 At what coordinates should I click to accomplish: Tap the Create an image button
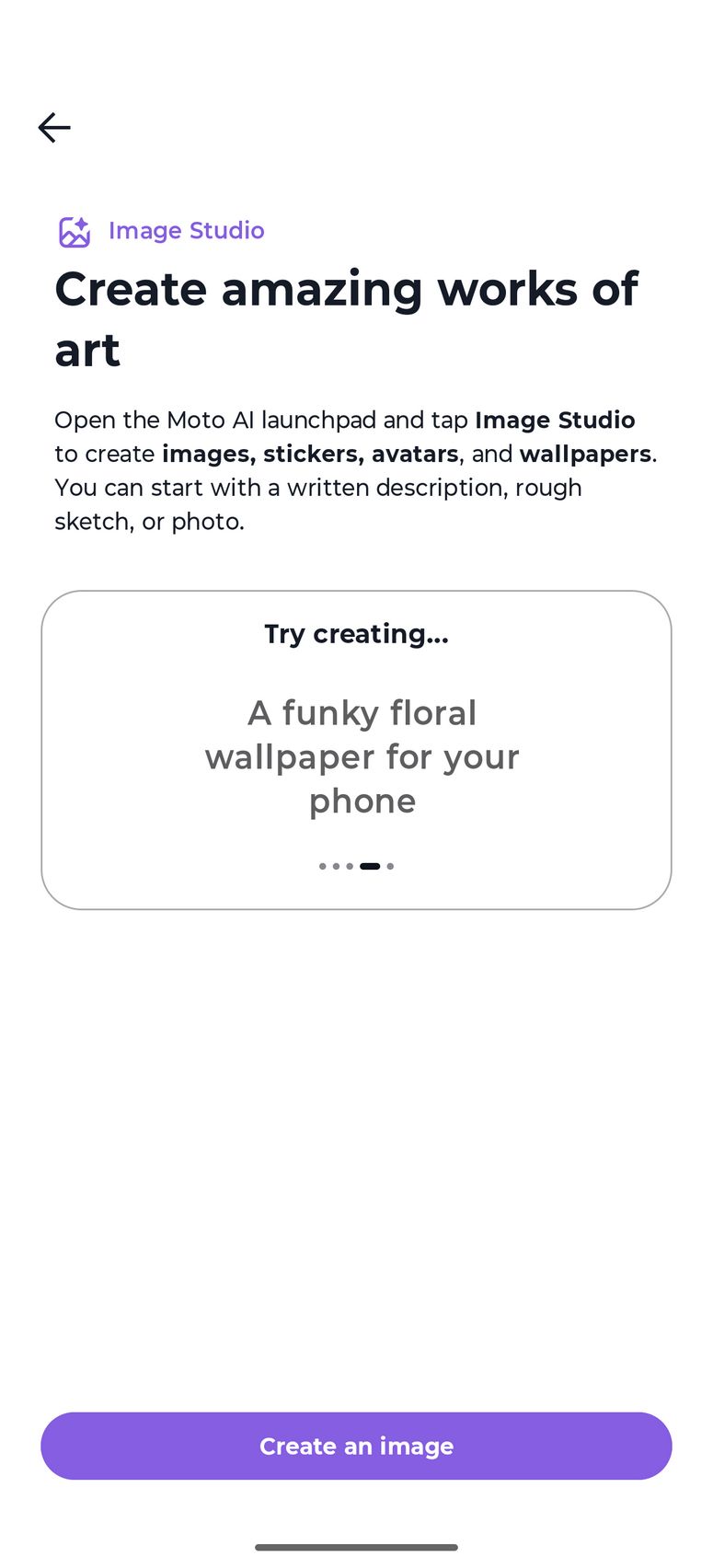(x=356, y=1446)
